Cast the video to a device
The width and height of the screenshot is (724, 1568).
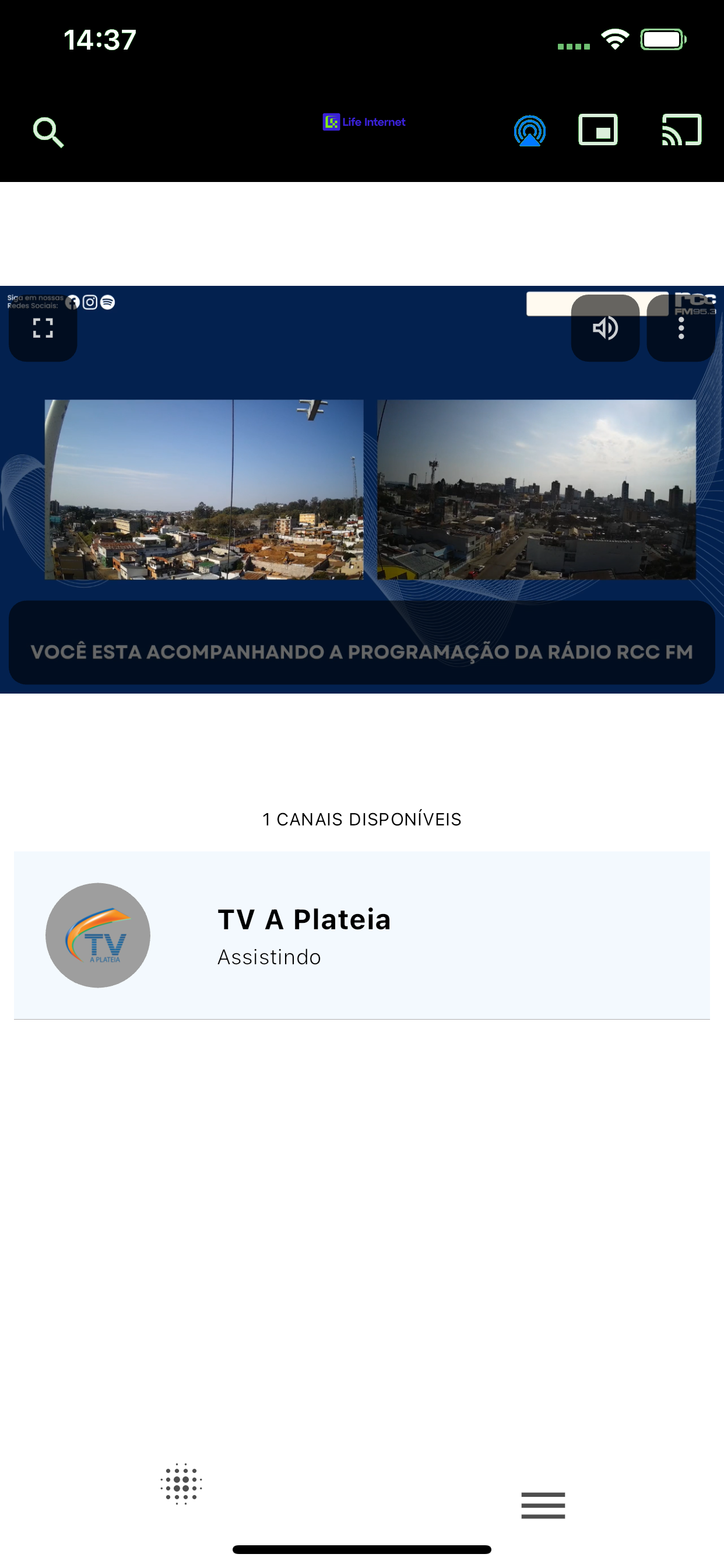(681, 129)
